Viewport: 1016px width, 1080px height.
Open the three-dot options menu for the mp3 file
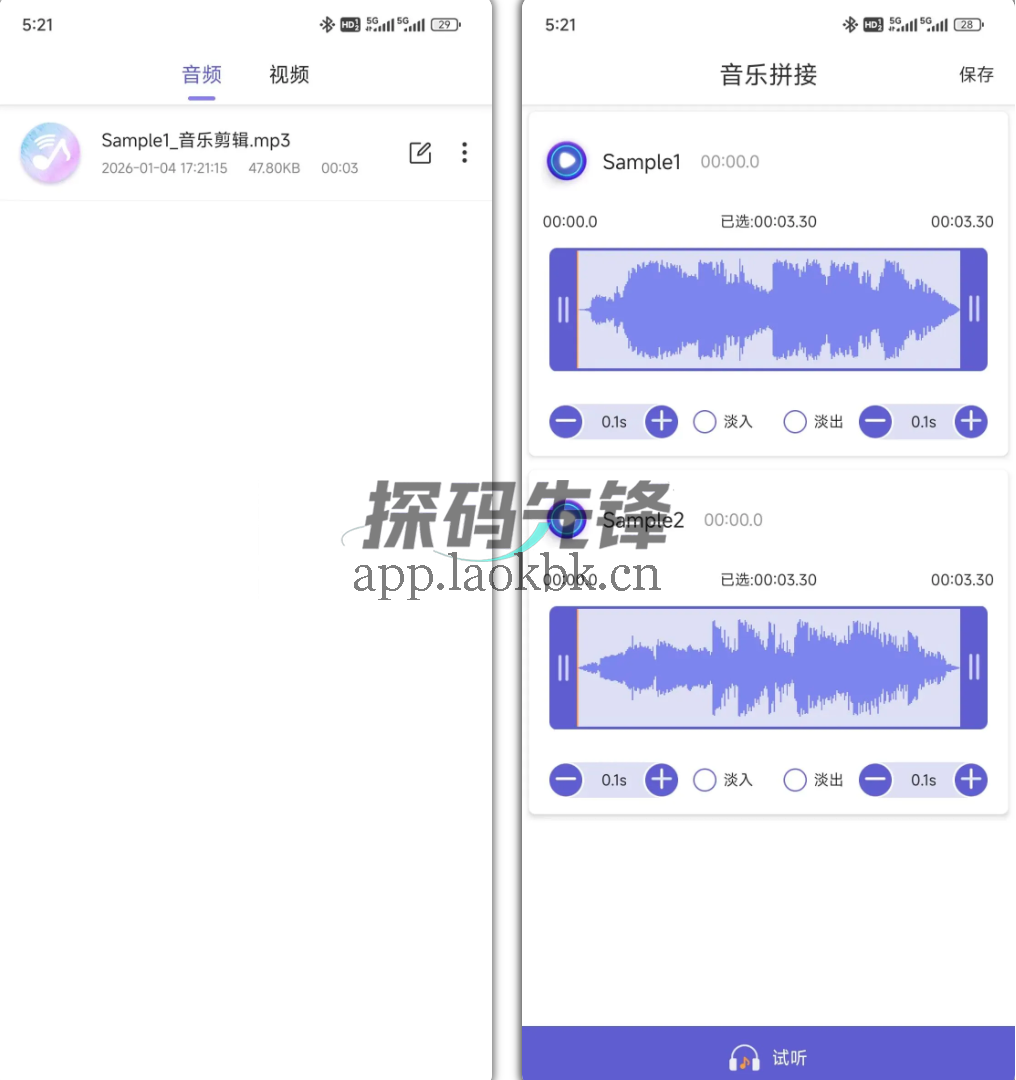464,152
